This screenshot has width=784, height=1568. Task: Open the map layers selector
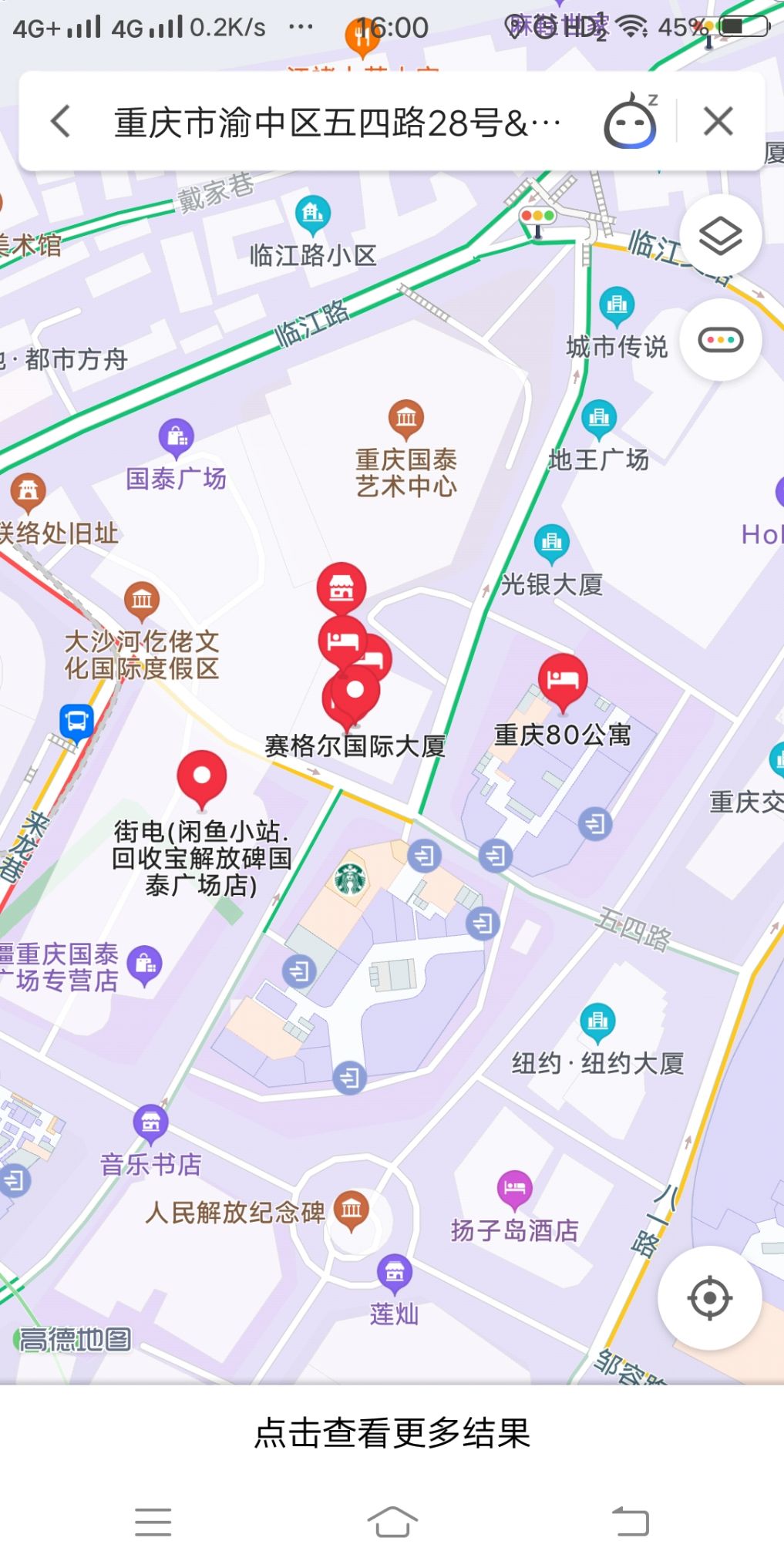pyautogui.click(x=721, y=235)
